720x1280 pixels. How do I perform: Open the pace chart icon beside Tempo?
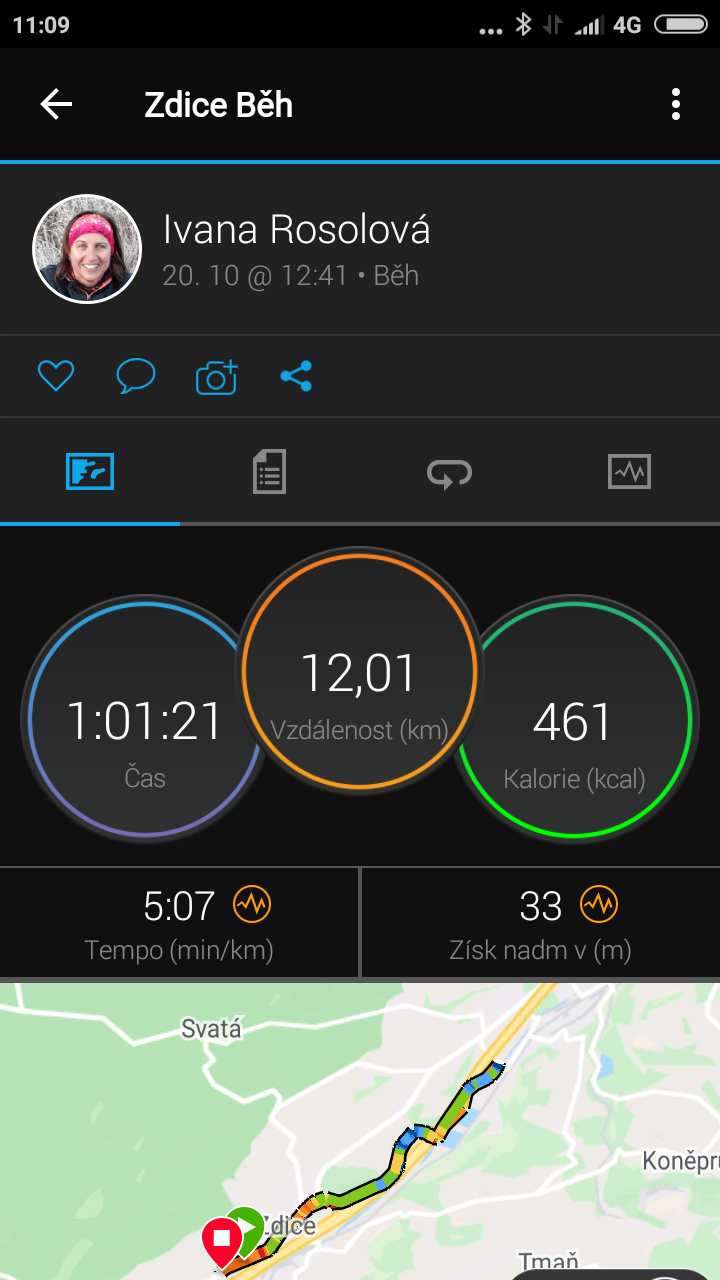[x=251, y=905]
